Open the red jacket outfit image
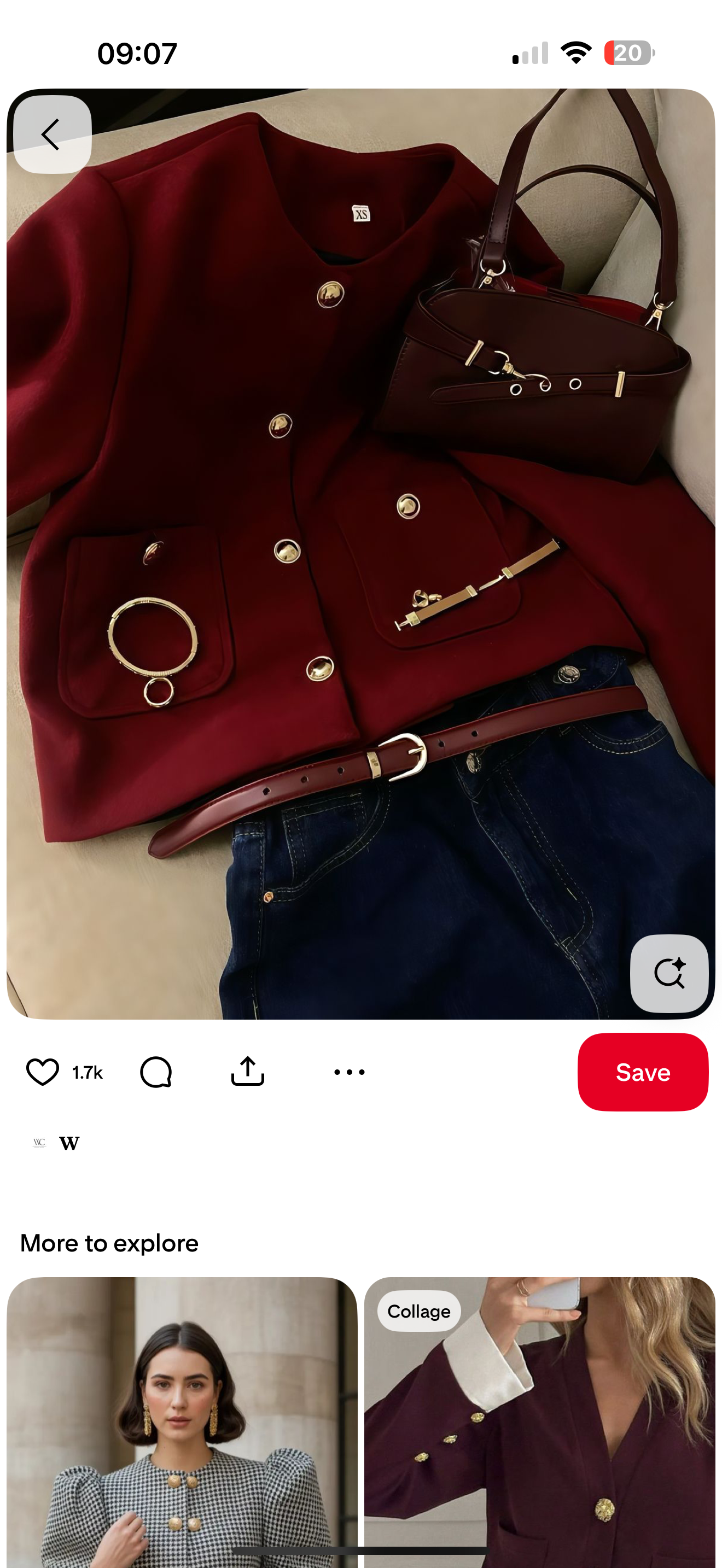The height and width of the screenshot is (1568, 722). 360,548
